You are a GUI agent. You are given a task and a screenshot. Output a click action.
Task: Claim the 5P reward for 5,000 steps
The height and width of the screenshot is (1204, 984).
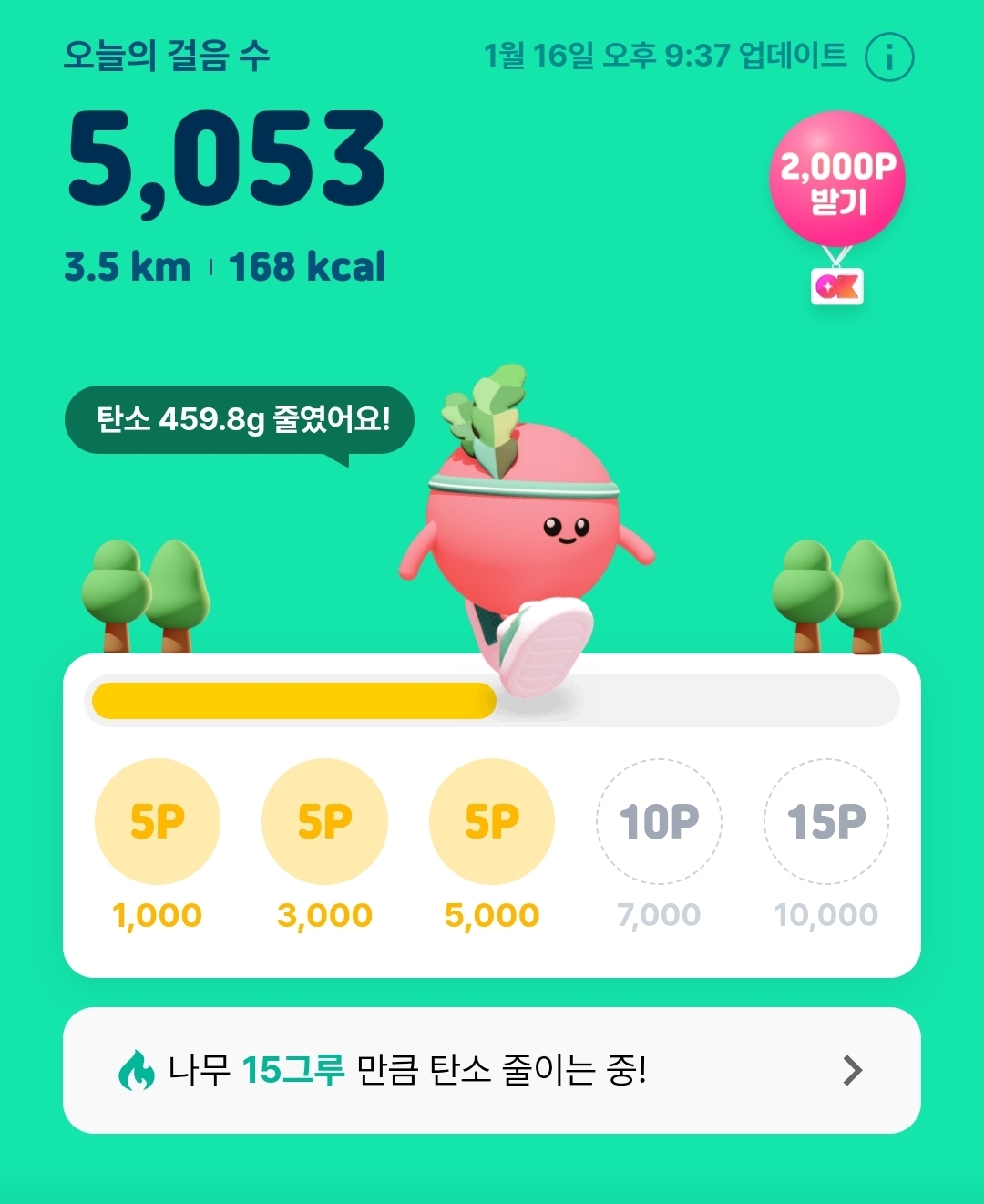(x=492, y=821)
